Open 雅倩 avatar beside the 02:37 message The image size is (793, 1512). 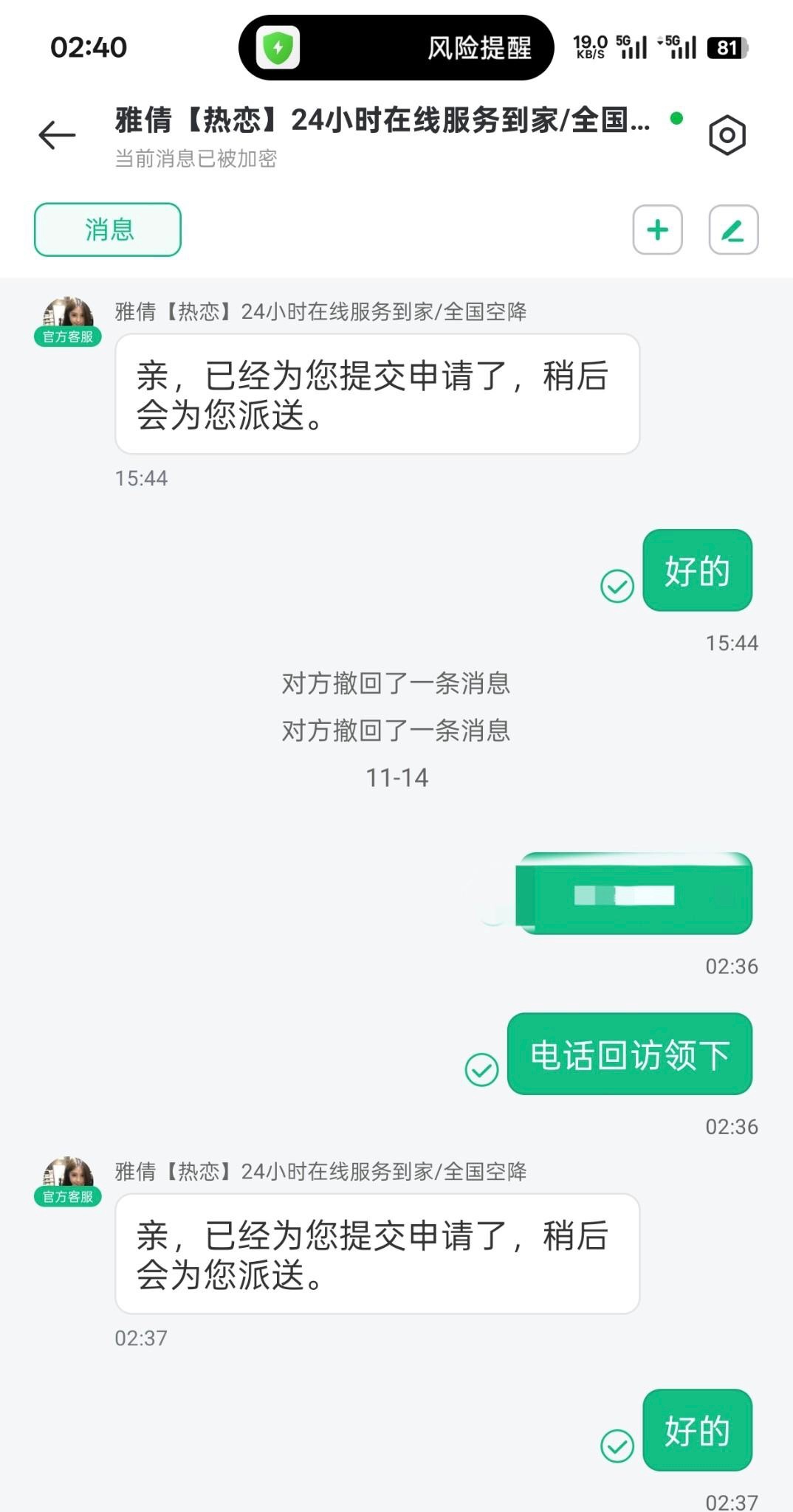pos(68,1177)
